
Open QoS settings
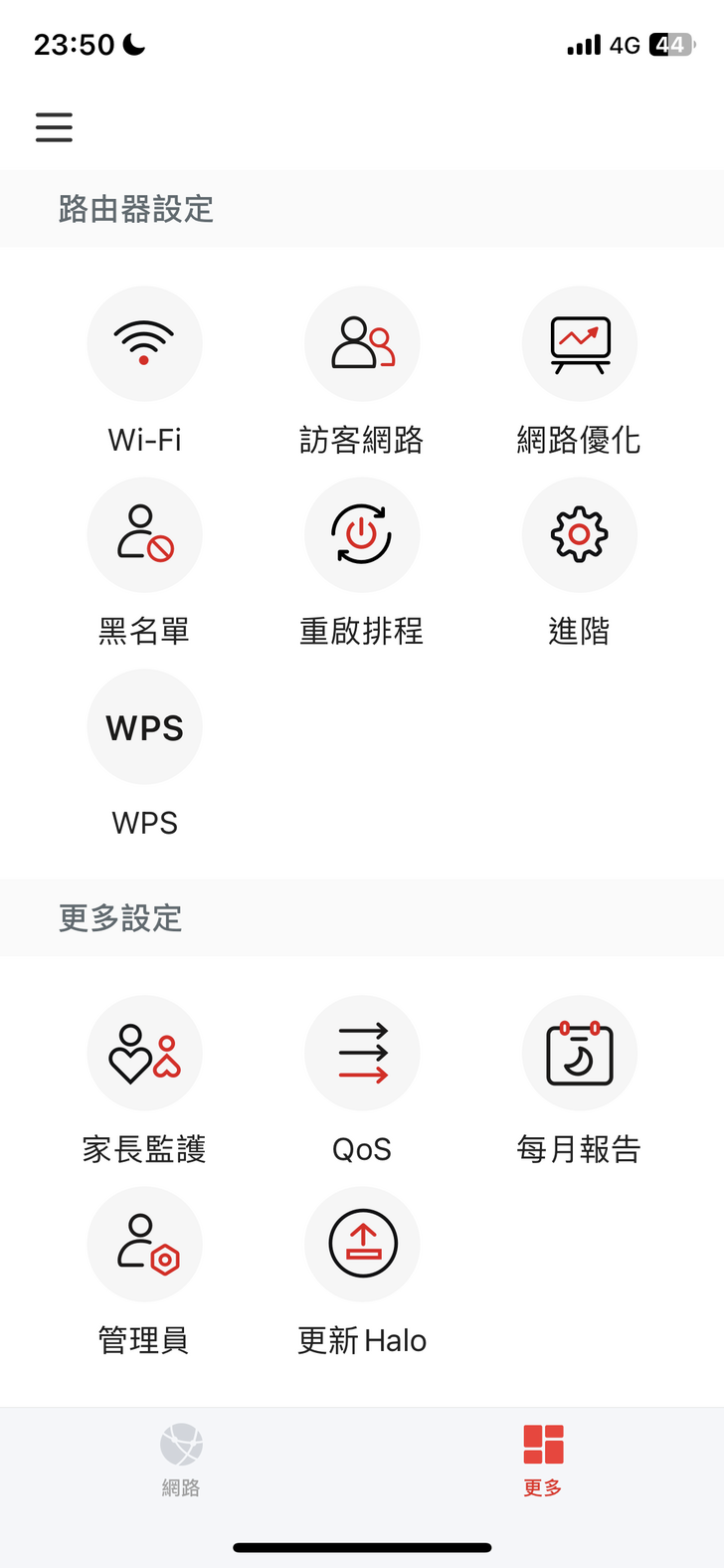tap(362, 1054)
